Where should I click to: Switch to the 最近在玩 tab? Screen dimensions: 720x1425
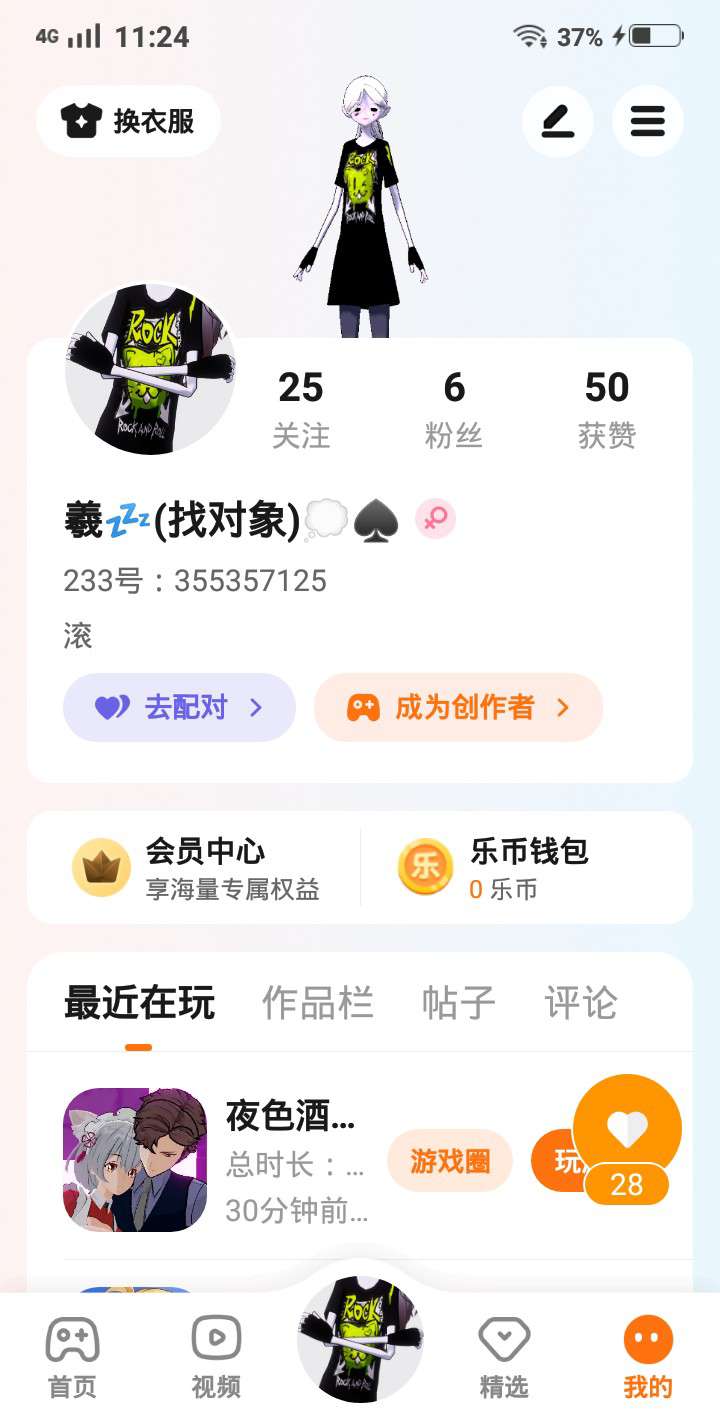[x=139, y=1003]
